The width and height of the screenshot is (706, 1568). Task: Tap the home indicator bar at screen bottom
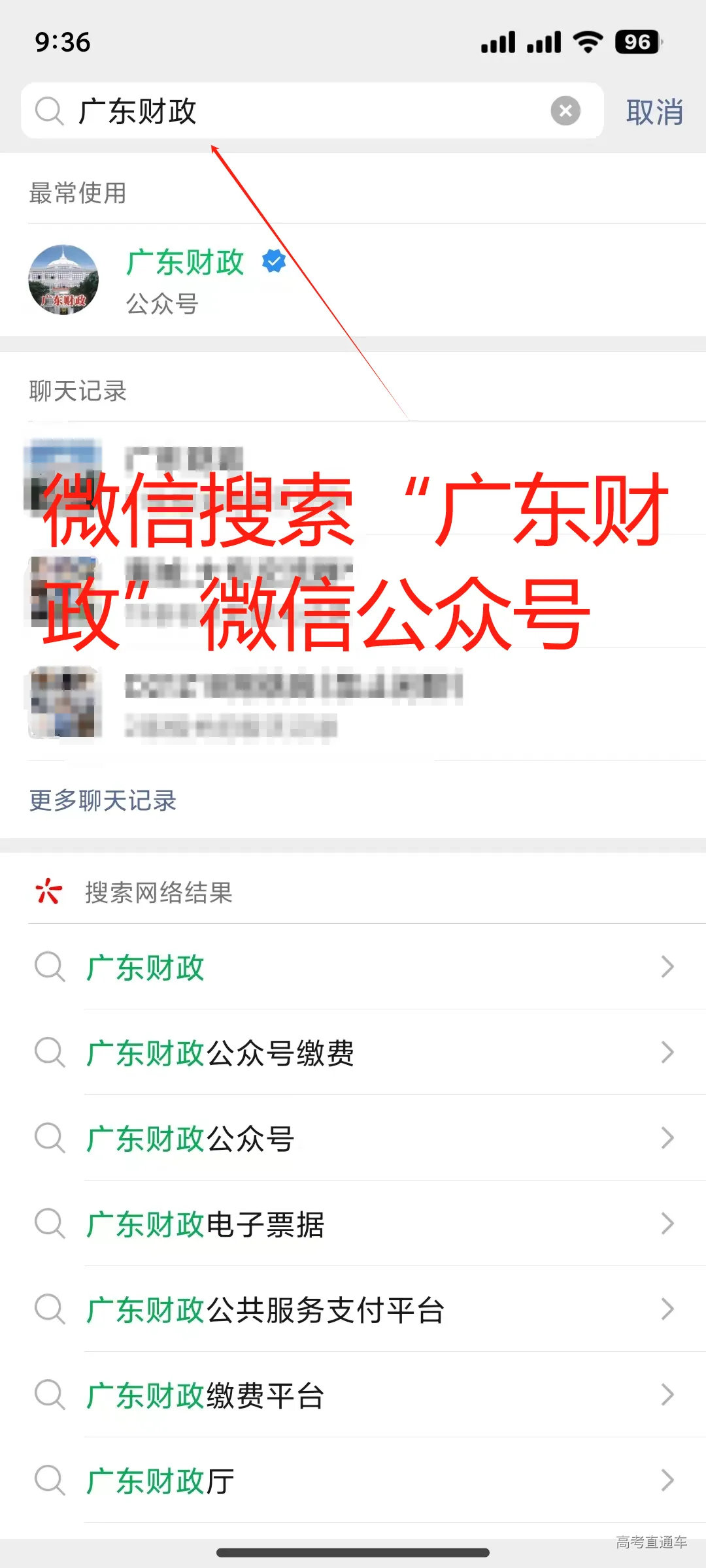[353, 1554]
